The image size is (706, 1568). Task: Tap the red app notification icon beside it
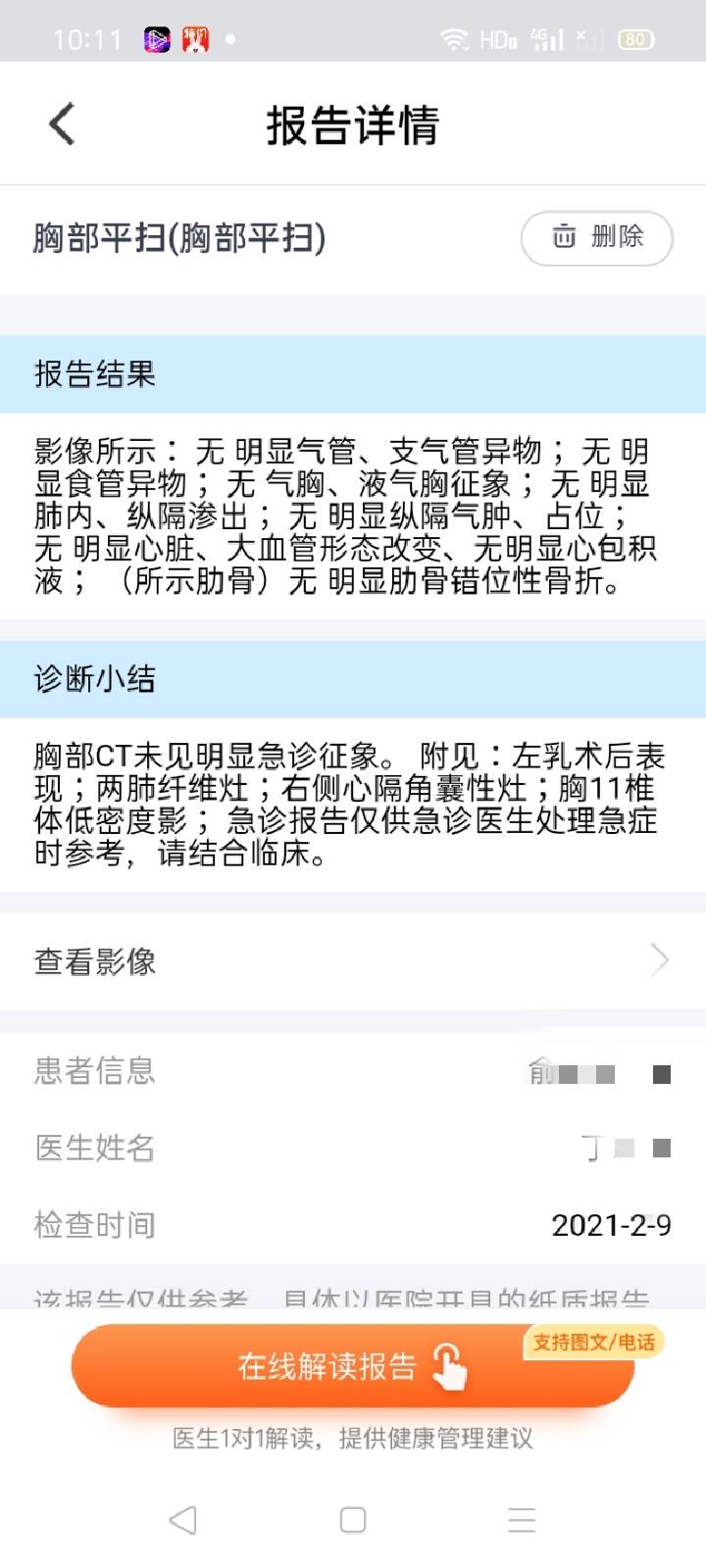coord(197,39)
